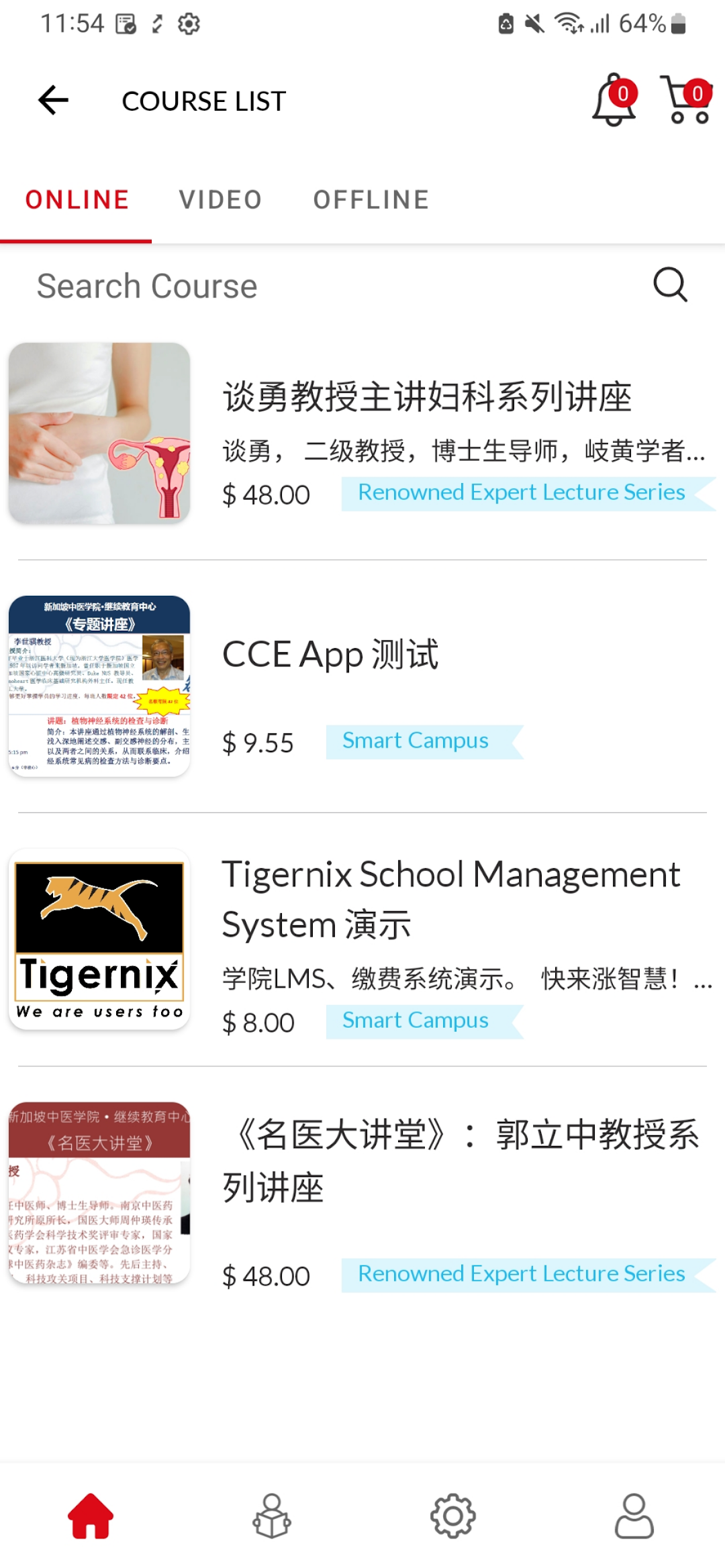Open the CCE App 测试 course
Image resolution: width=725 pixels, height=1568 pixels.
pos(362,686)
